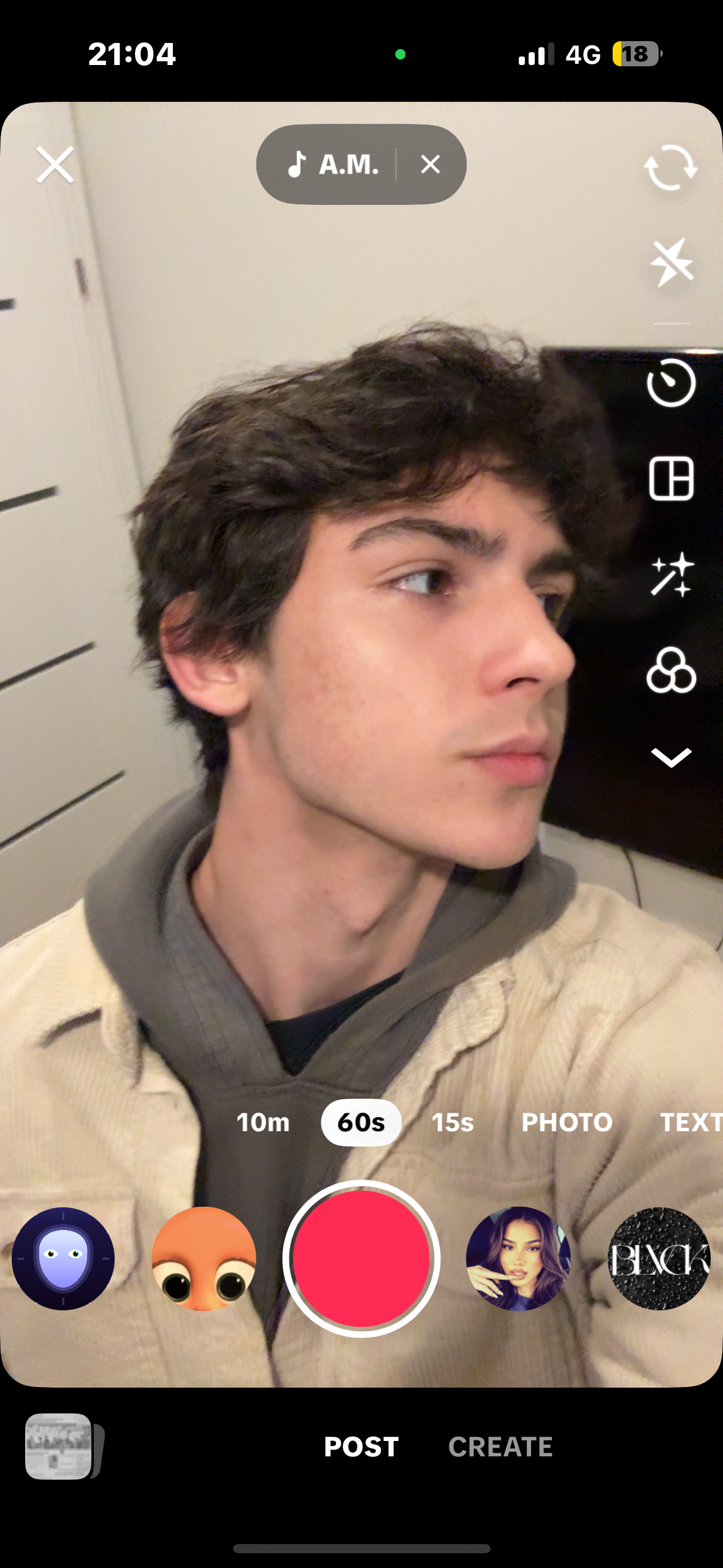Viewport: 723px width, 1568px height.
Task: Open the gallery upload thumbnail
Action: (x=59, y=1447)
